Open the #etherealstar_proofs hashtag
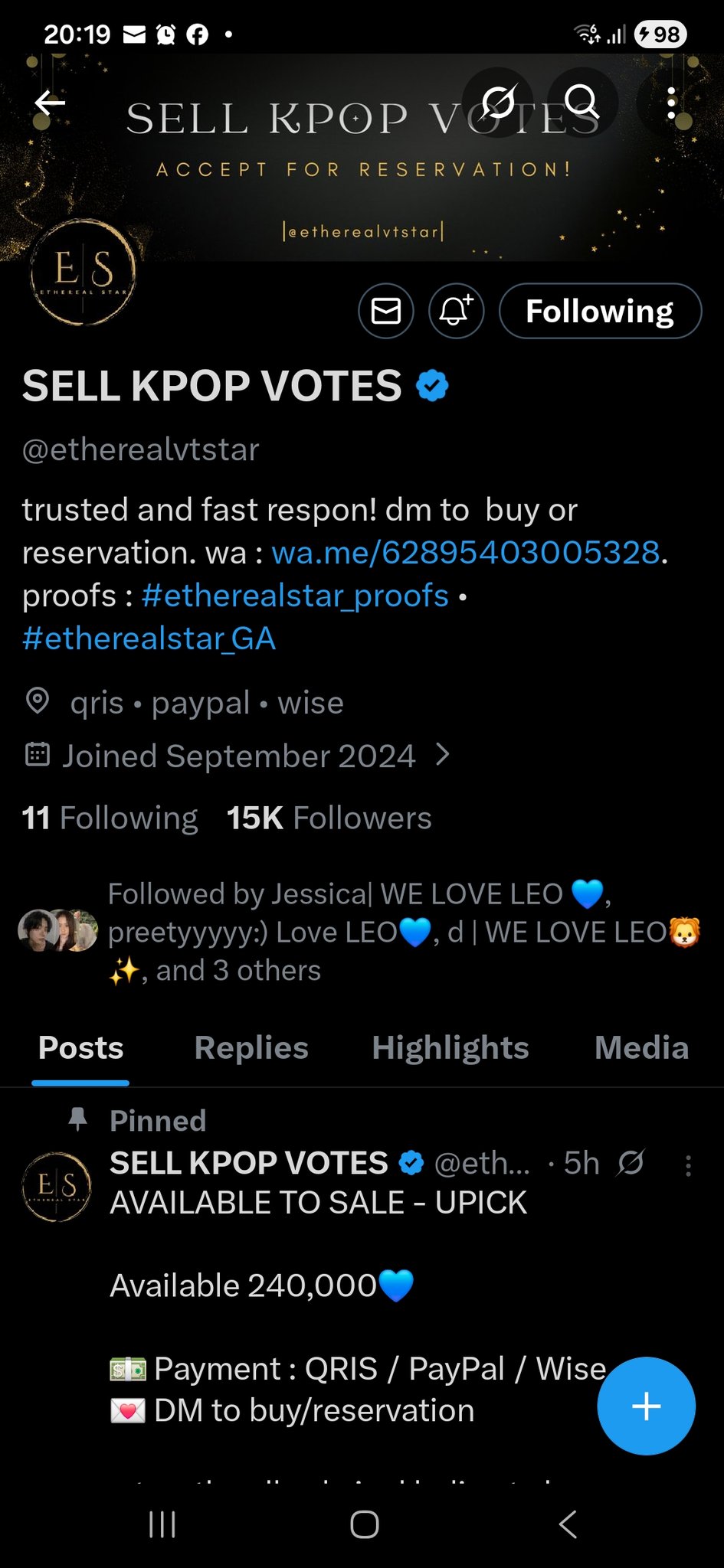The width and height of the screenshot is (724, 1568). point(295,596)
